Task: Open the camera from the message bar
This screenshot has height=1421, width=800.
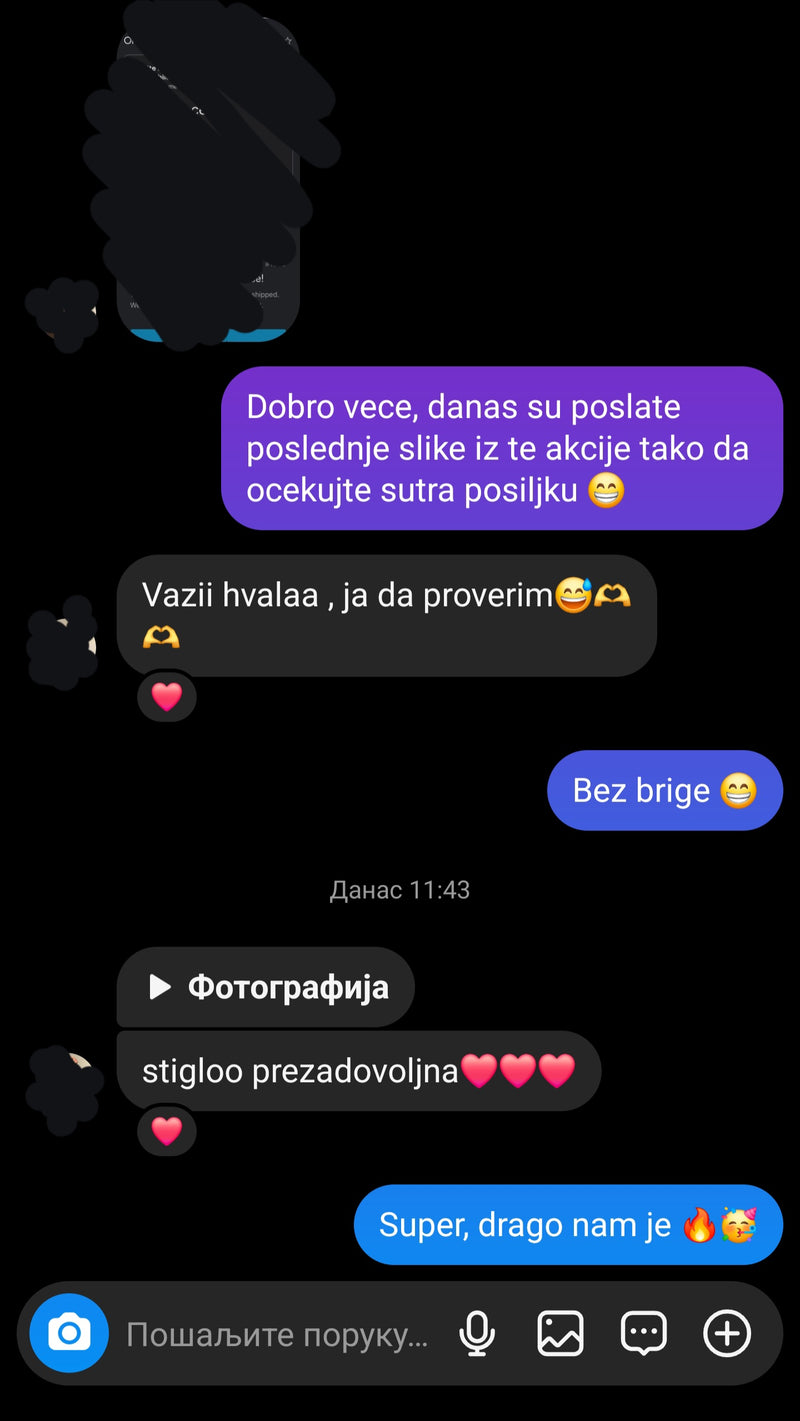Action: 69,1333
